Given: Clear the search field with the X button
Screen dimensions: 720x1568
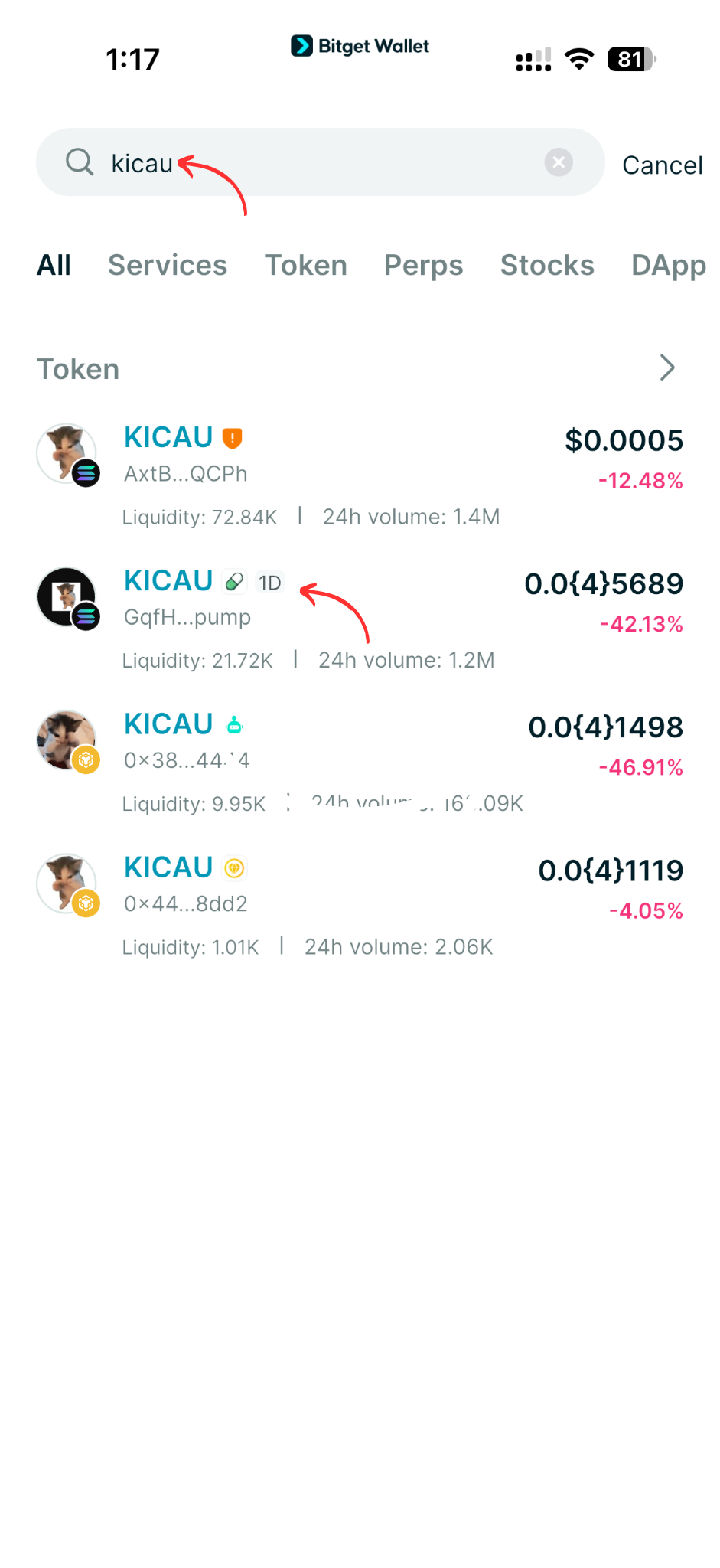Looking at the screenshot, I should pos(558,162).
